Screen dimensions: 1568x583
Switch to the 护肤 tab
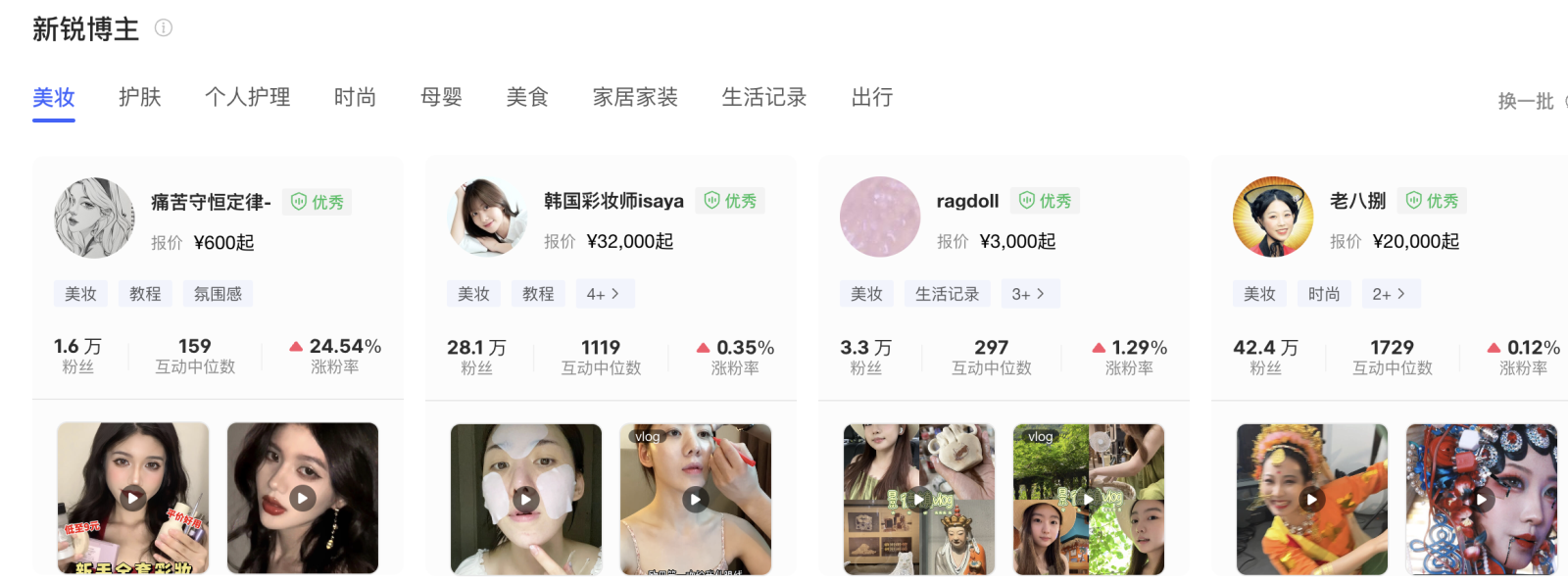coord(139,97)
